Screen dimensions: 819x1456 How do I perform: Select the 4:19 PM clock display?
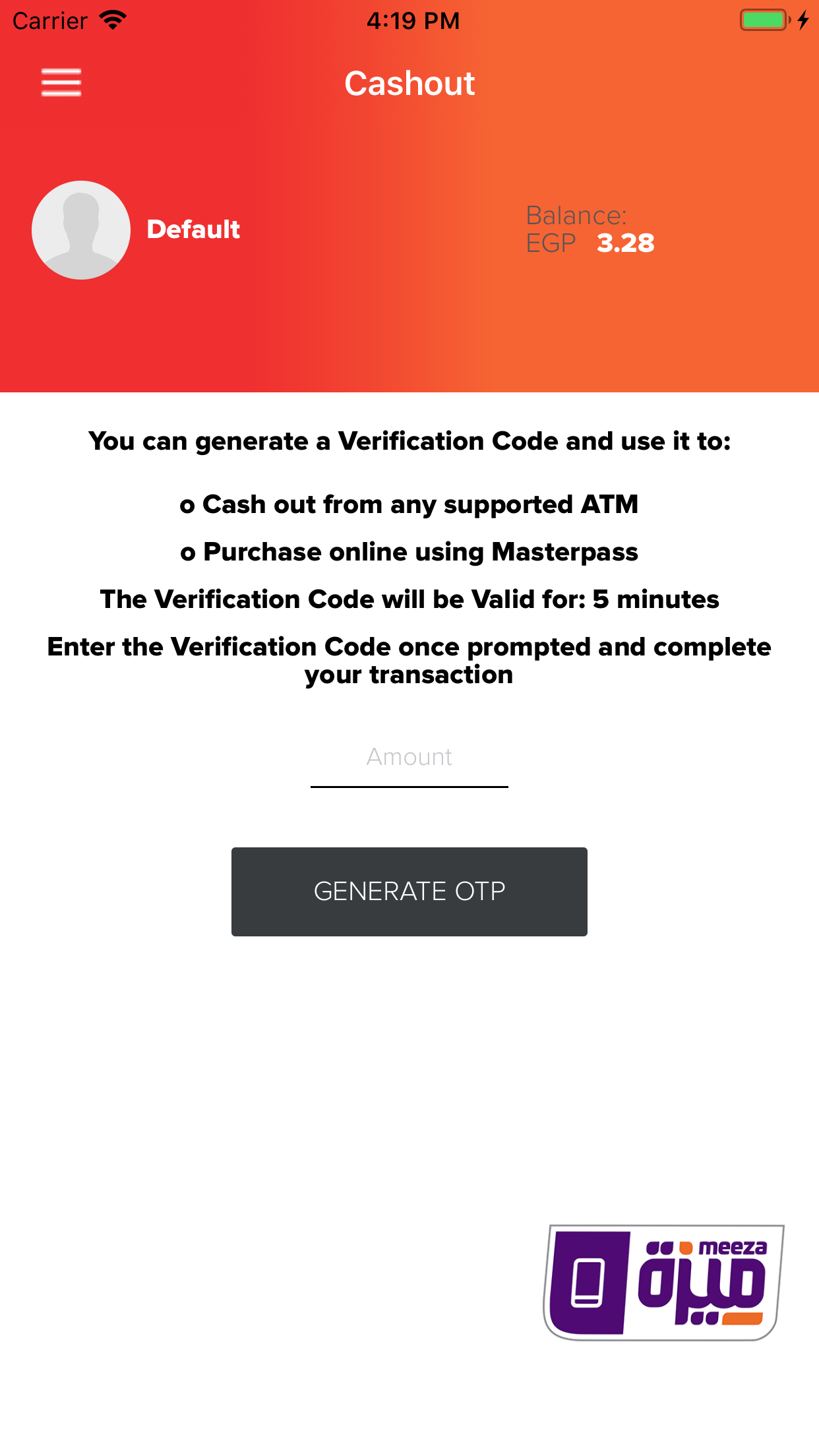click(412, 20)
